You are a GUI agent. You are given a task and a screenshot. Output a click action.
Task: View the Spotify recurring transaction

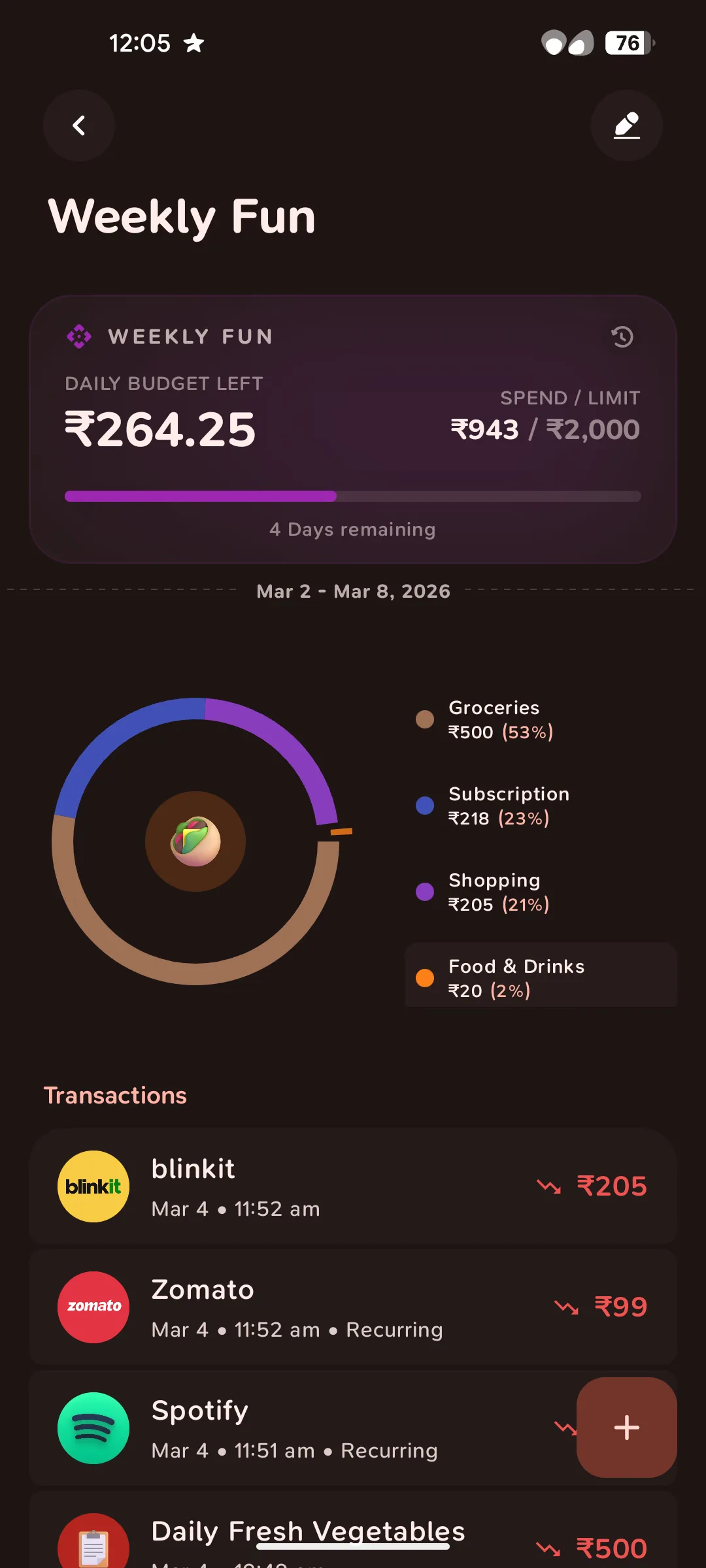click(x=294, y=1428)
